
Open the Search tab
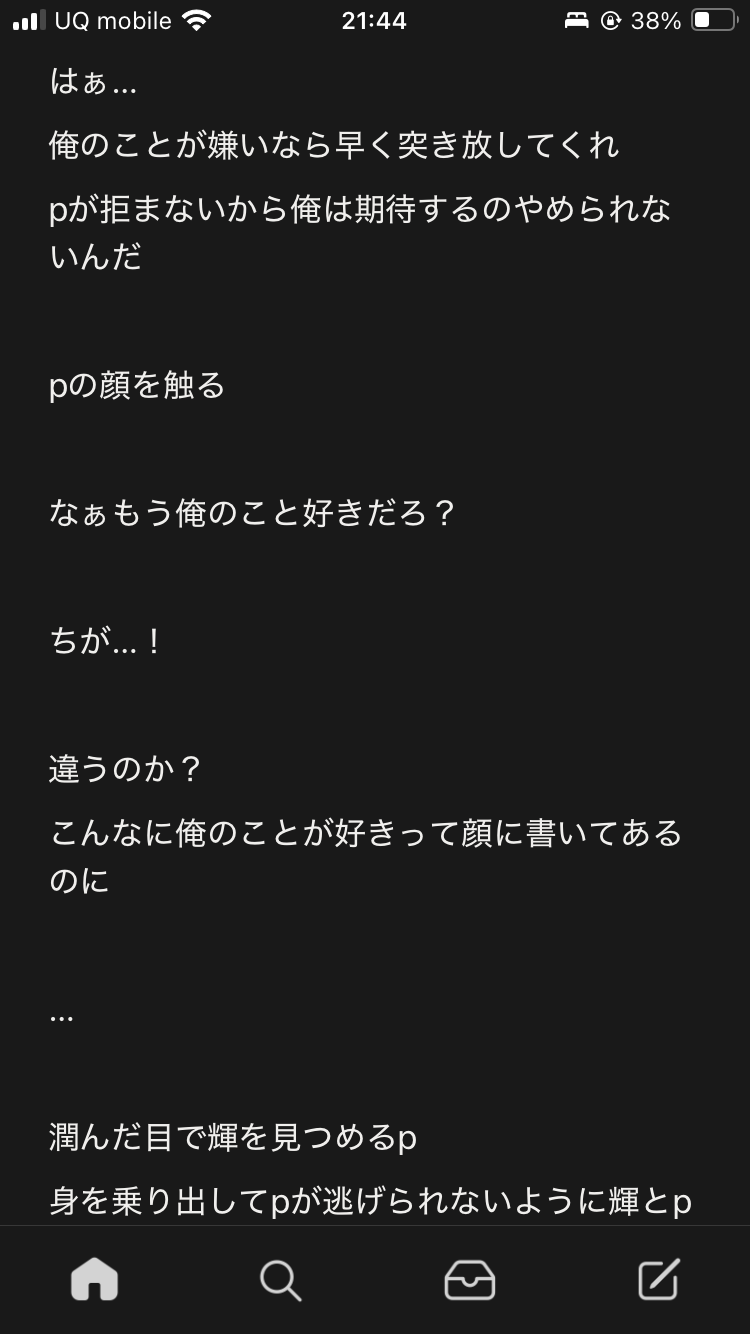[x=280, y=1279]
